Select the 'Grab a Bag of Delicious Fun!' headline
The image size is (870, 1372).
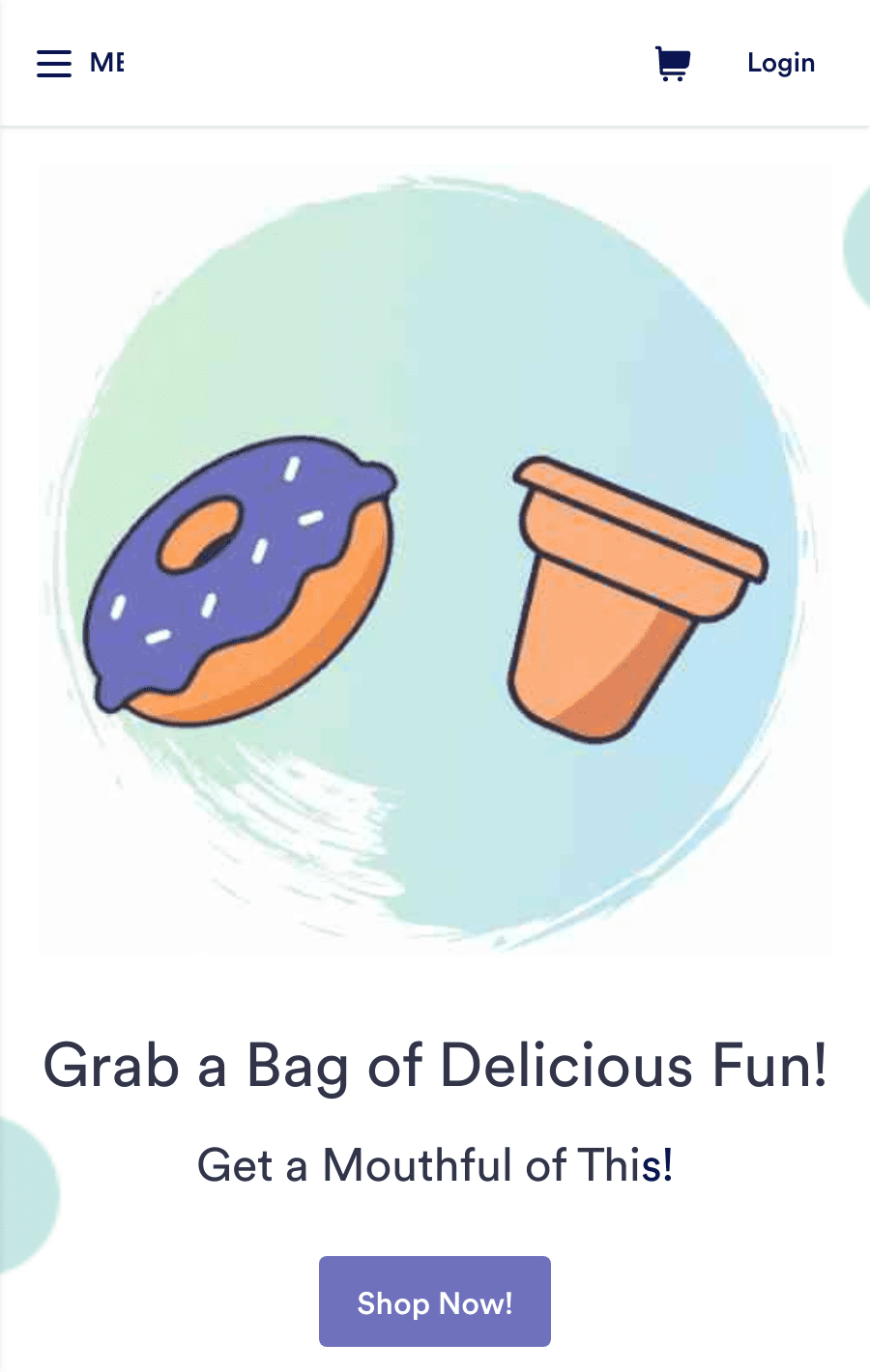point(434,1066)
